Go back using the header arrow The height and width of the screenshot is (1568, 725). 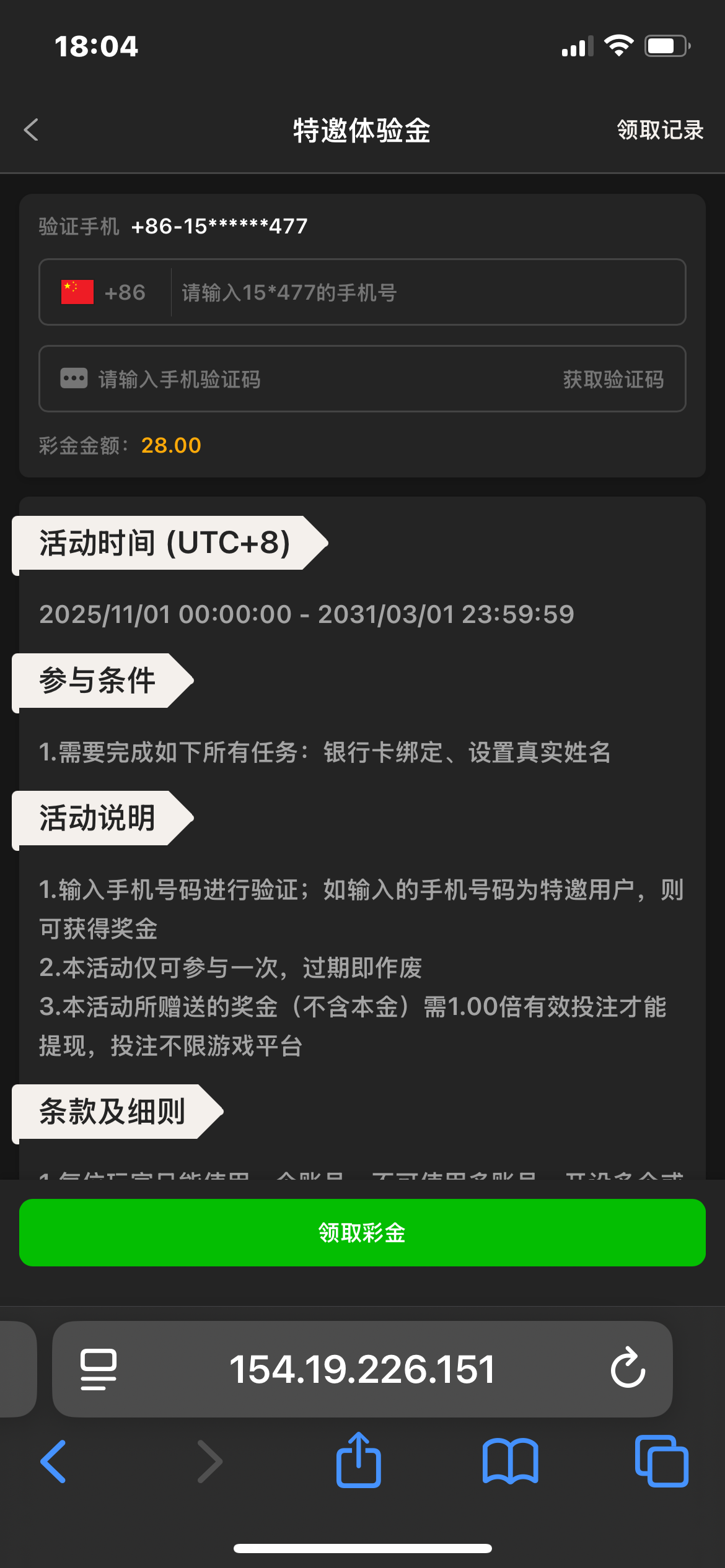click(x=31, y=130)
